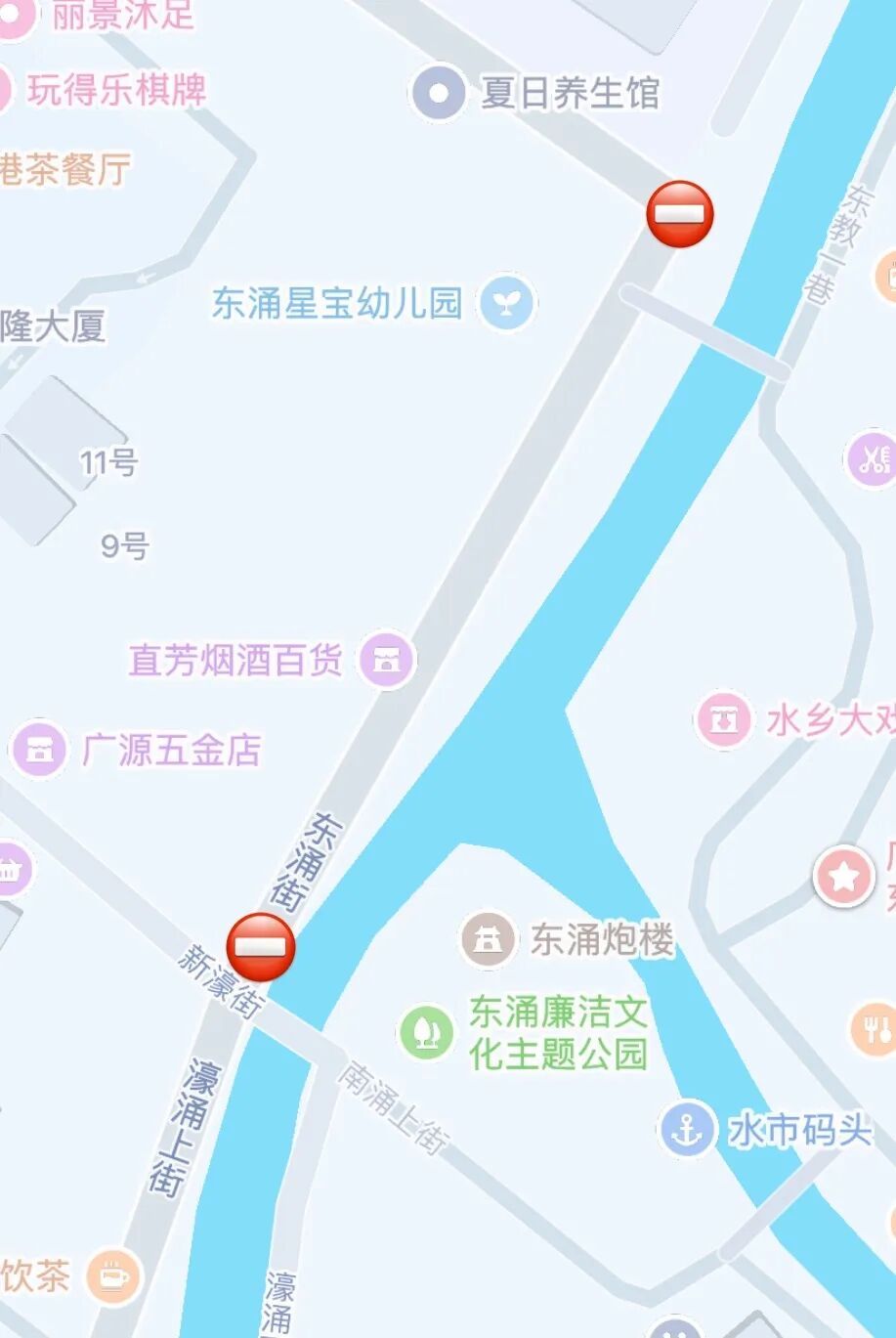Tap the 饮茶 cafe marker
This screenshot has height=1338, width=896.
pos(113,1275)
